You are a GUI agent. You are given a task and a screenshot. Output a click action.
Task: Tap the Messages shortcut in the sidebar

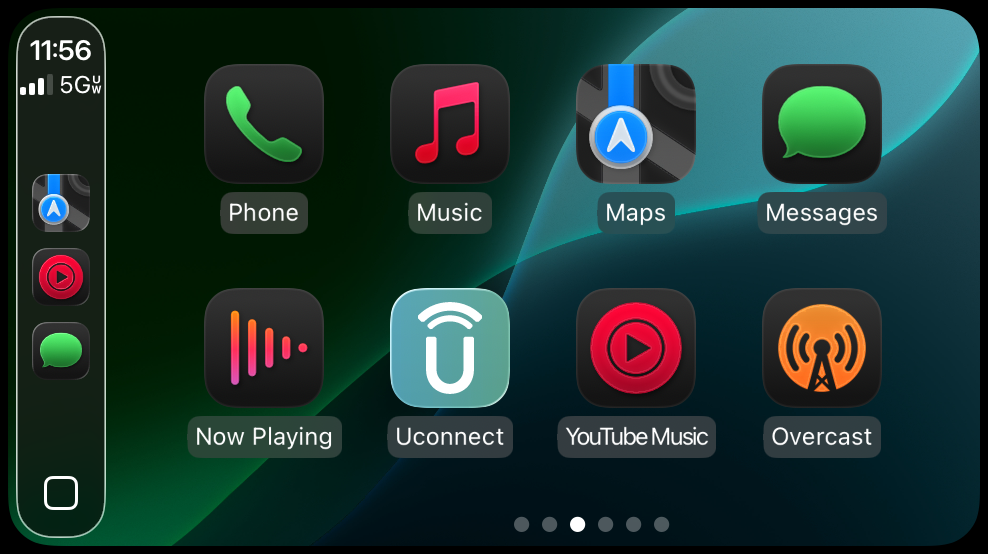pos(61,350)
